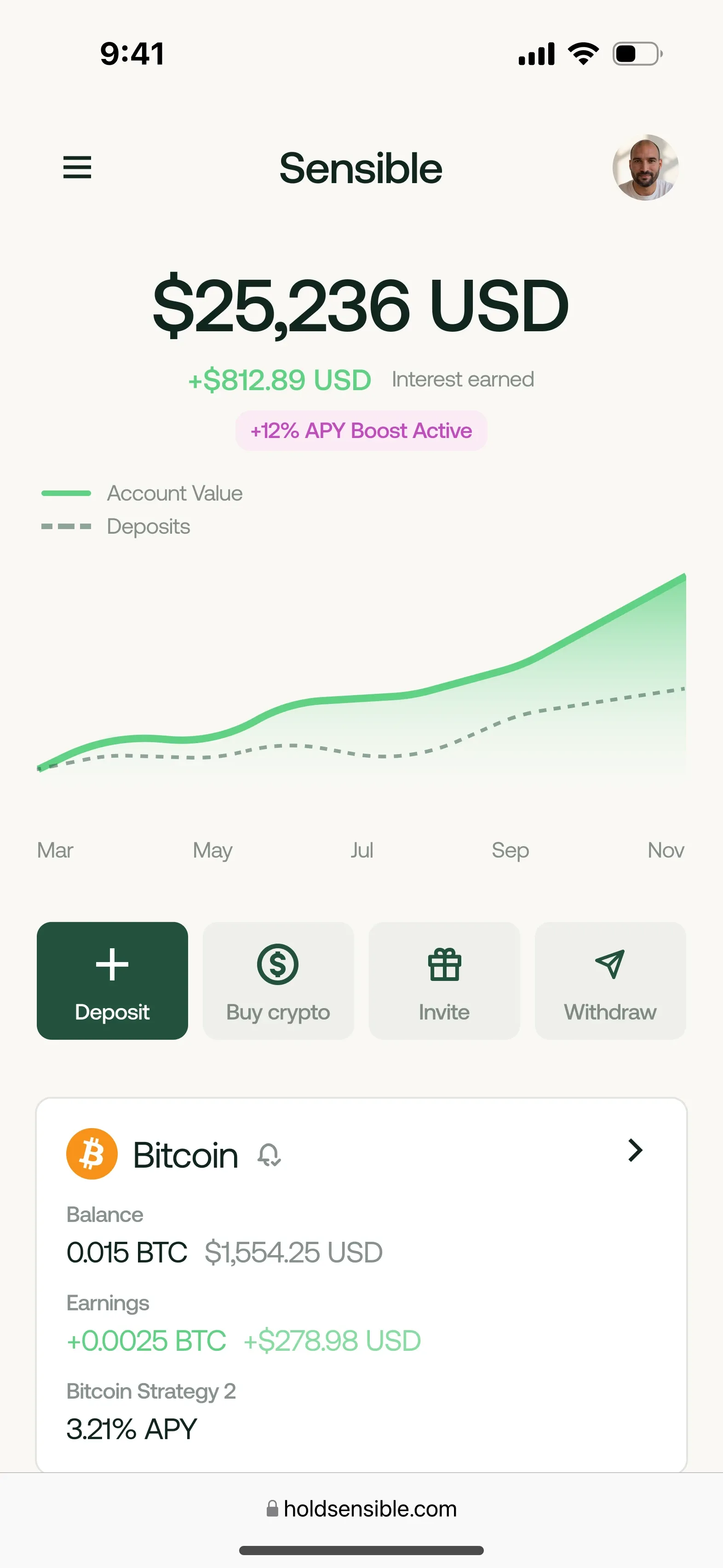The image size is (723, 1568).
Task: Tap the holdsensible.com address bar
Action: click(x=361, y=1508)
